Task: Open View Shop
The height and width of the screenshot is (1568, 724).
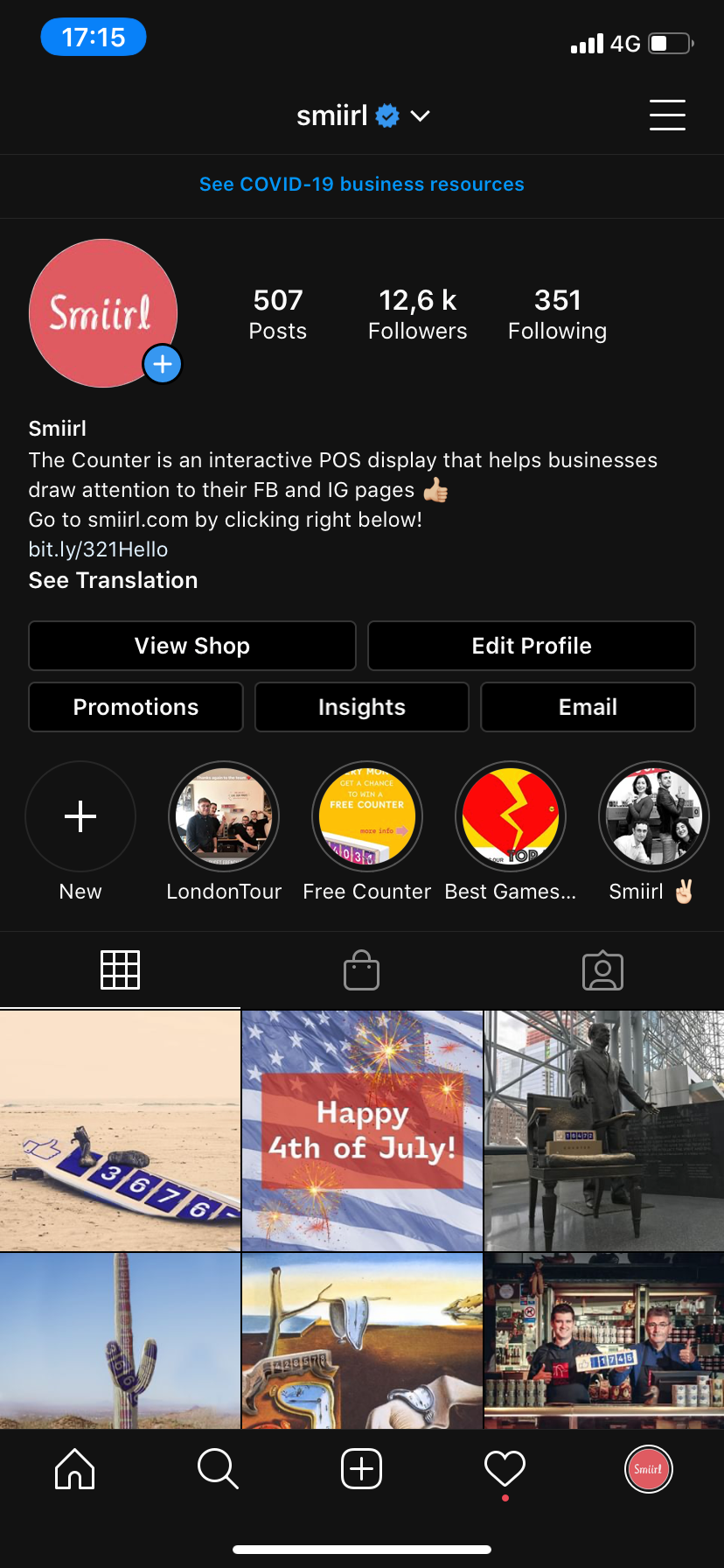Action: pos(192,646)
